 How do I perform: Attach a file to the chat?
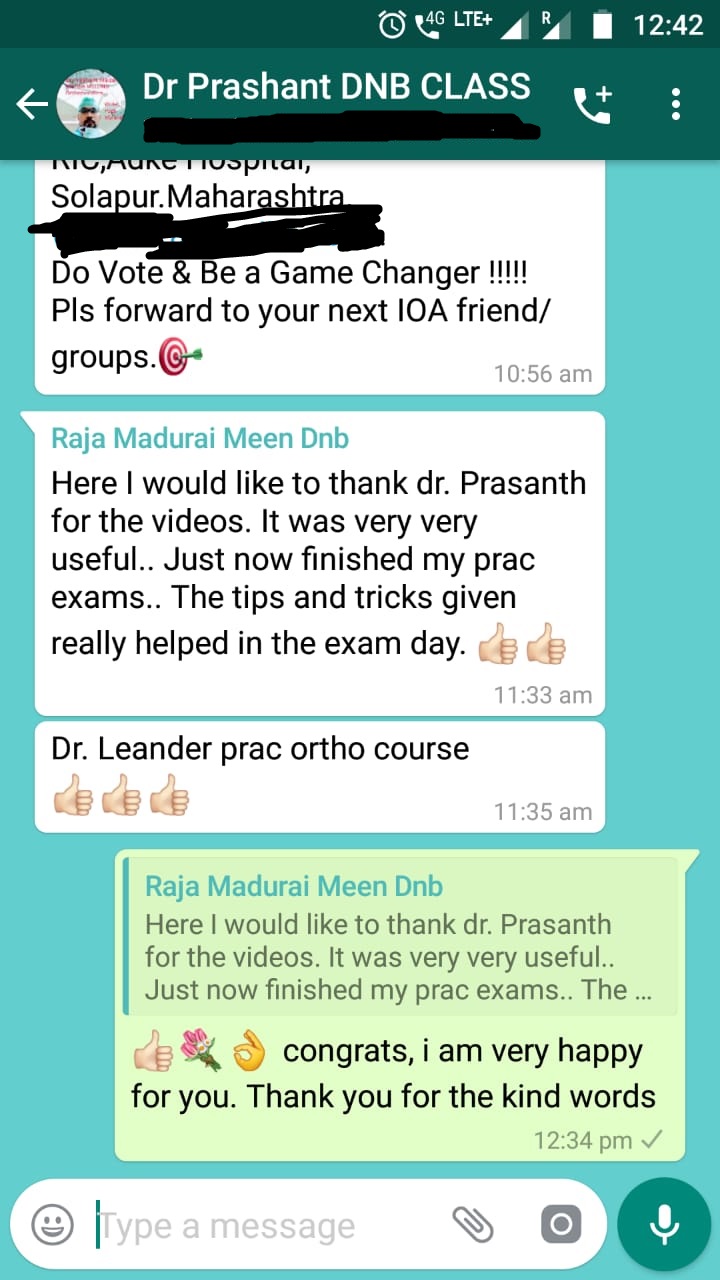473,1224
